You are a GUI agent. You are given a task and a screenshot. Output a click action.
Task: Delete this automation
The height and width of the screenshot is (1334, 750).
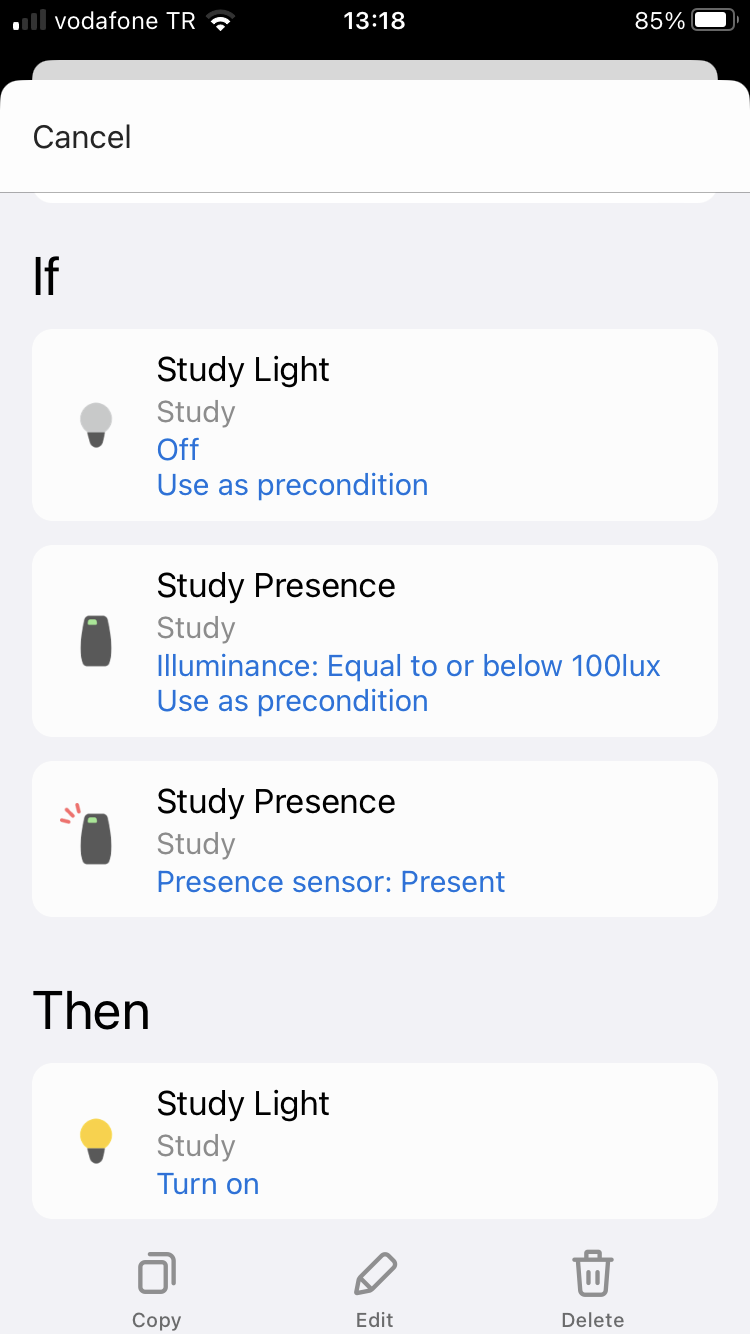click(x=592, y=1289)
